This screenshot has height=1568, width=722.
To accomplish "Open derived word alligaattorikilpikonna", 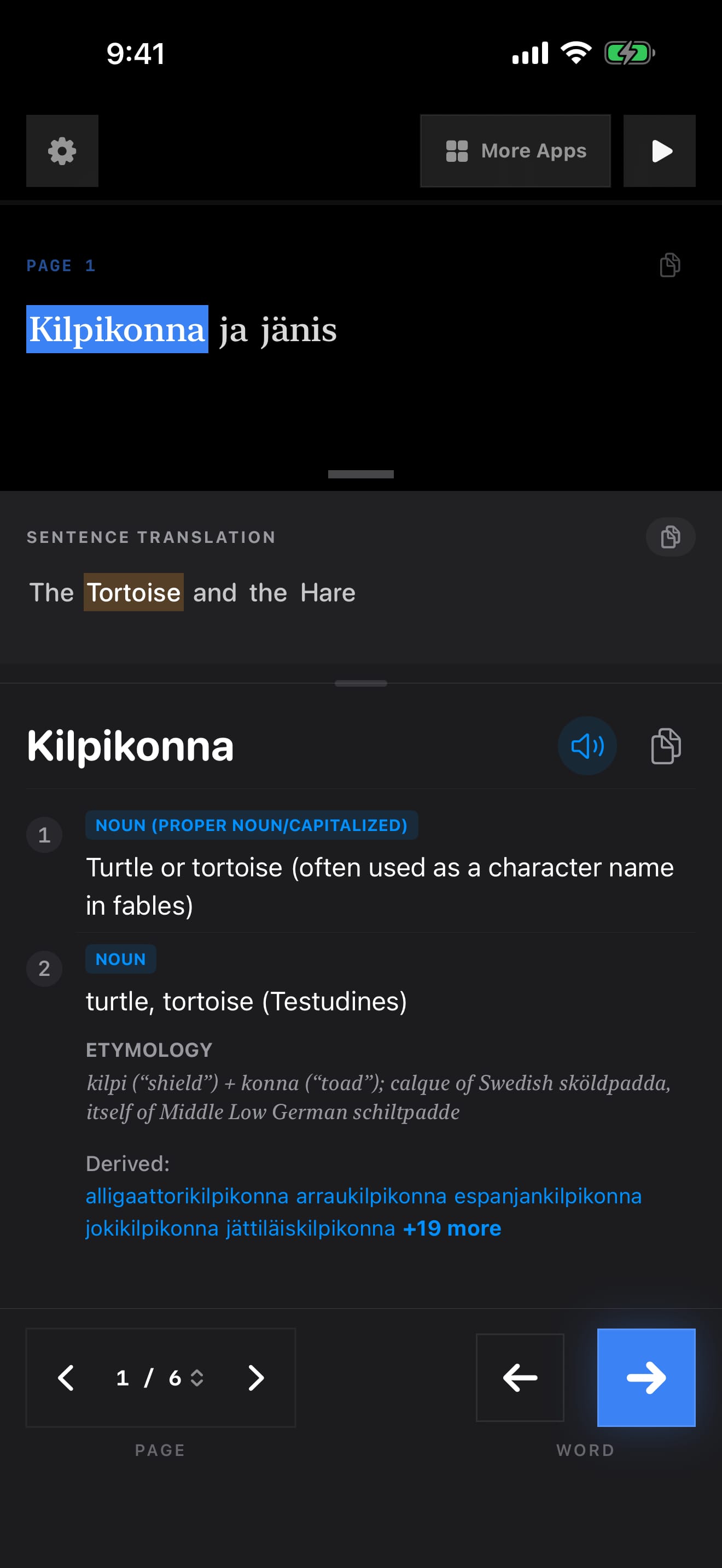I will (187, 1196).
